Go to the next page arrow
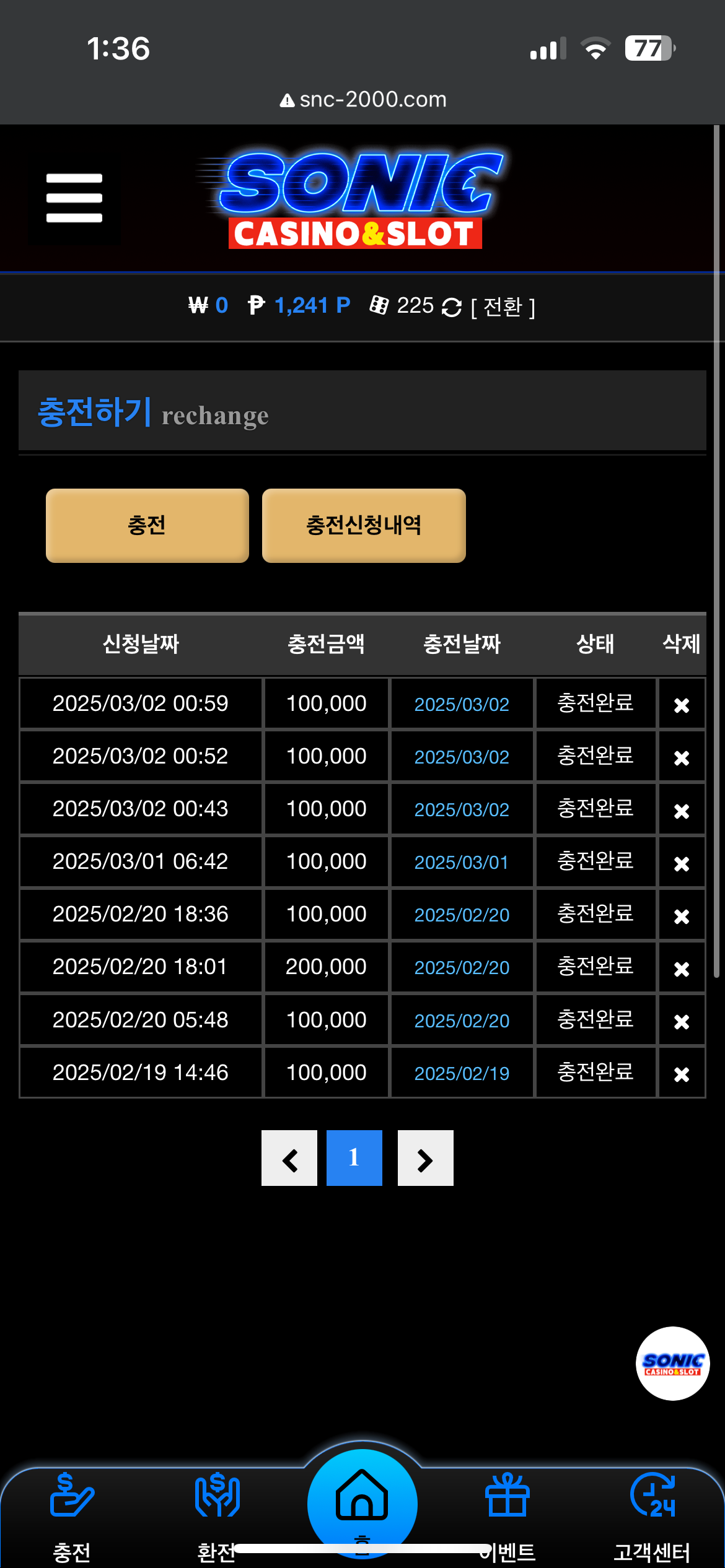 click(425, 1158)
